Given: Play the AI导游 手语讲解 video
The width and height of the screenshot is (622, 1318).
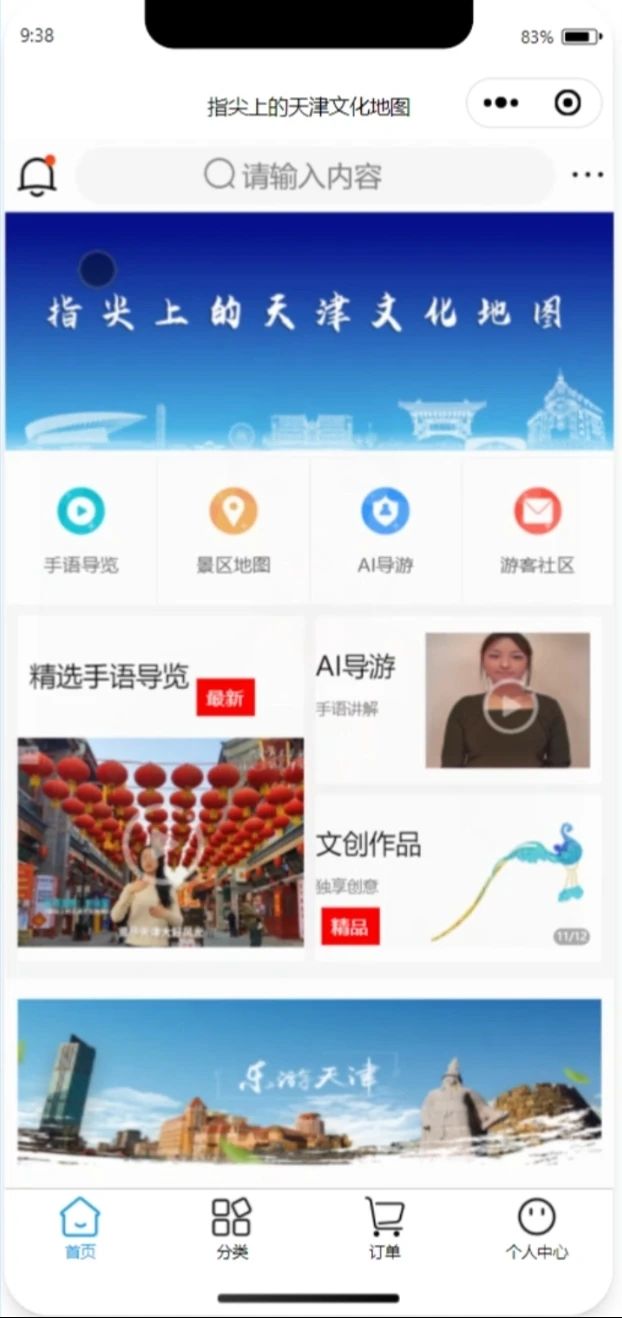Looking at the screenshot, I should [x=509, y=704].
